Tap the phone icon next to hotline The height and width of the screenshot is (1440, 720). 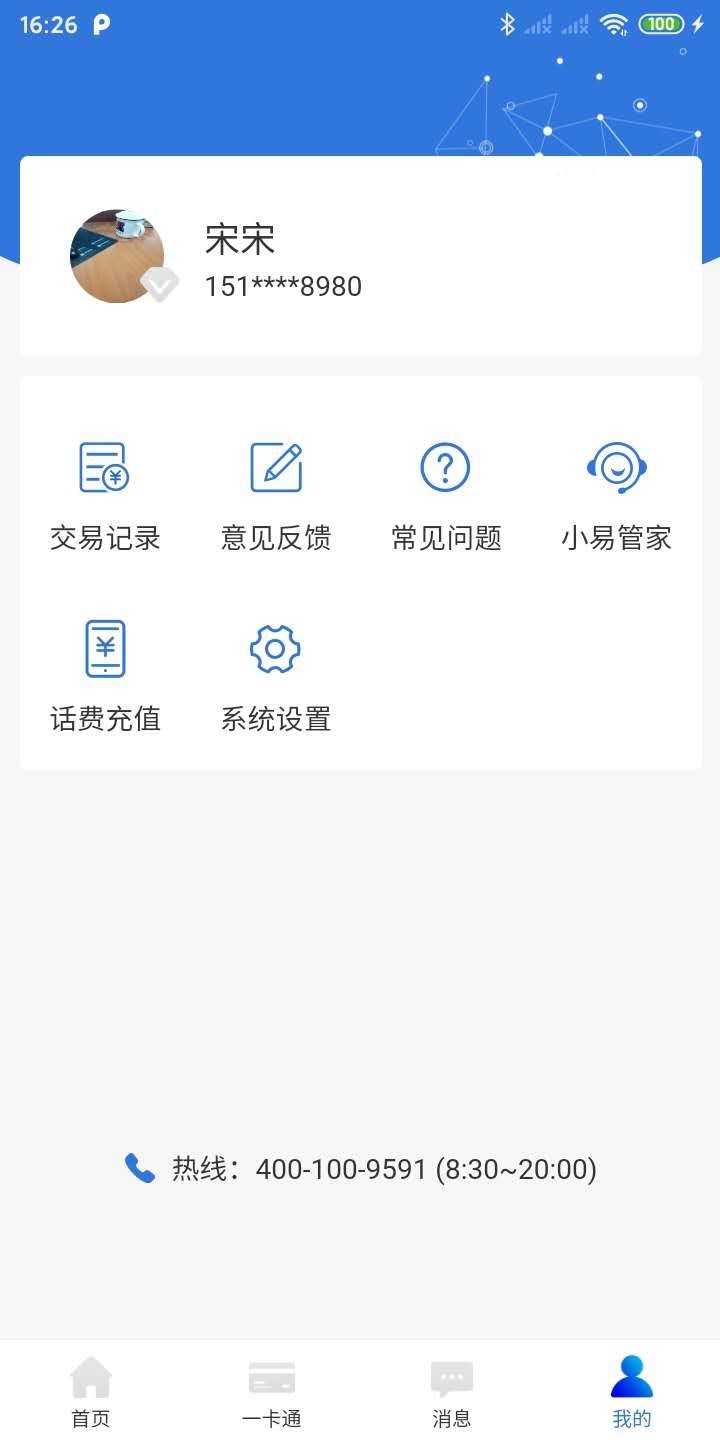coord(138,1167)
